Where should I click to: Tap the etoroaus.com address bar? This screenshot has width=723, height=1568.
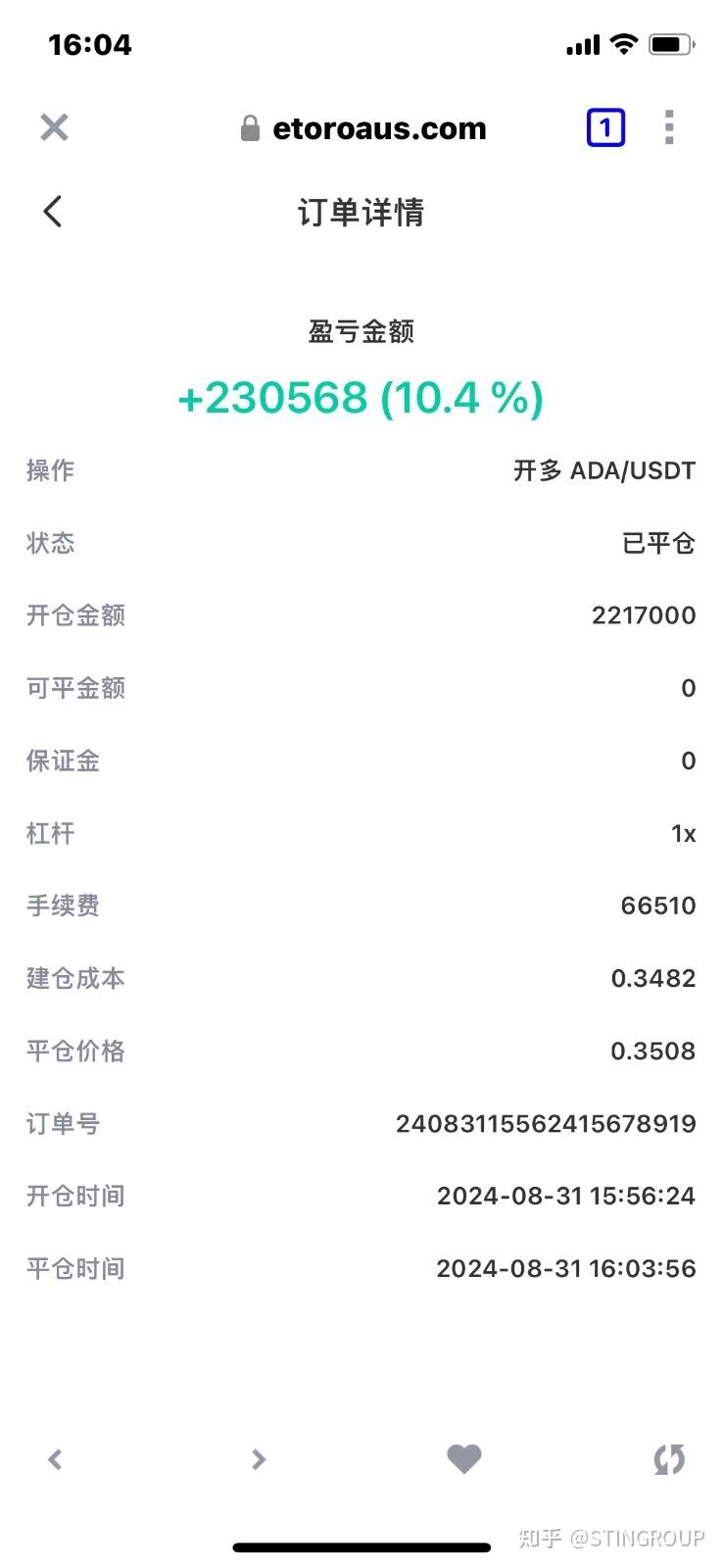click(380, 128)
